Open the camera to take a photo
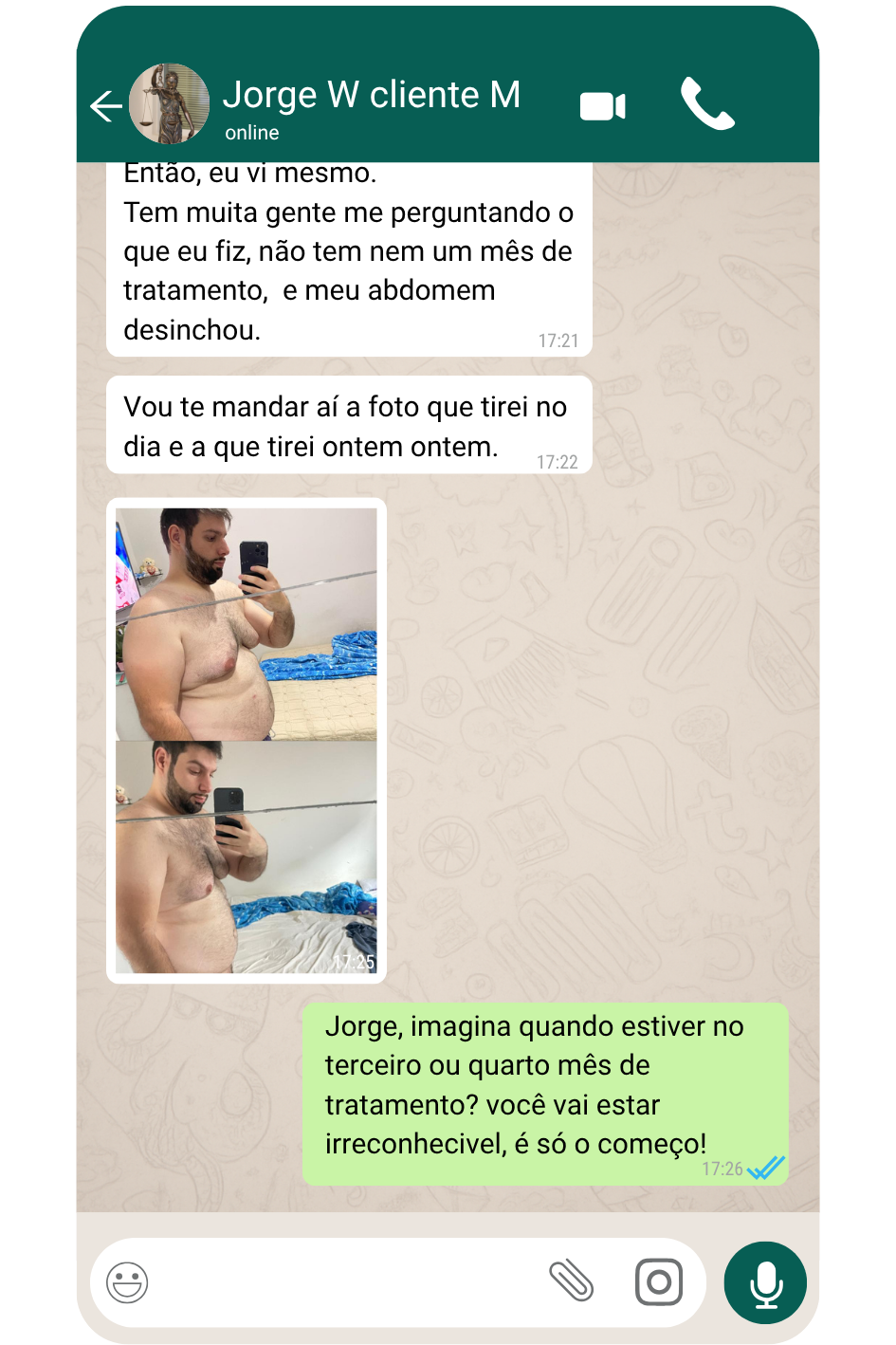The width and height of the screenshot is (896, 1345). pos(660,1282)
